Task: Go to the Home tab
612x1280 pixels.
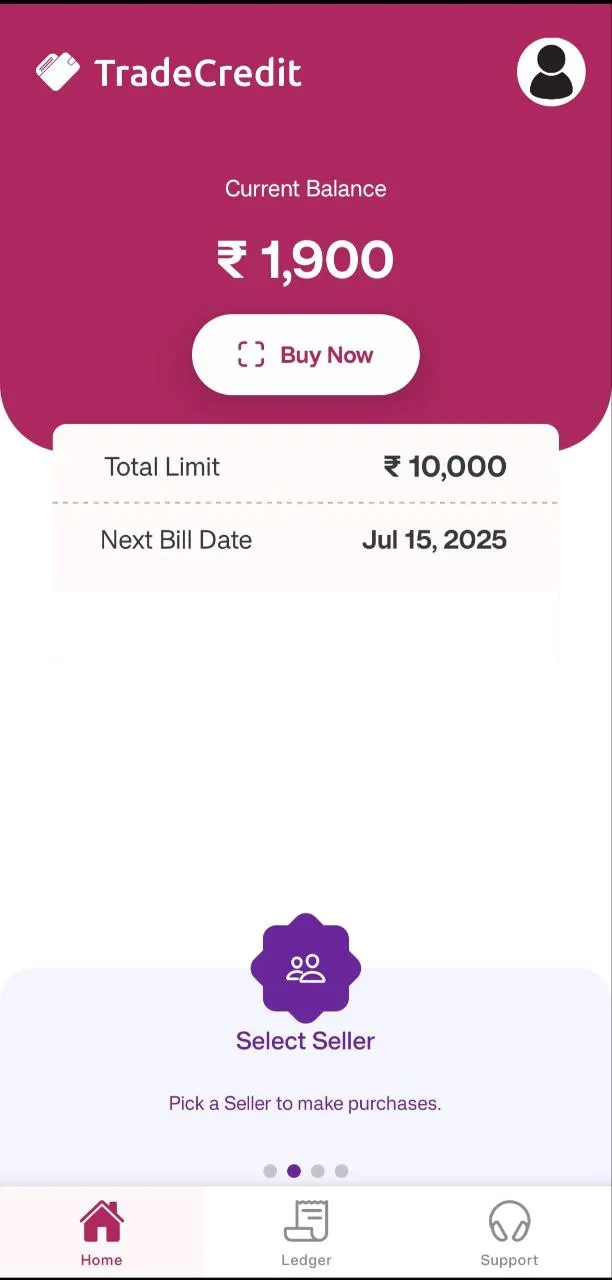Action: coord(102,1233)
